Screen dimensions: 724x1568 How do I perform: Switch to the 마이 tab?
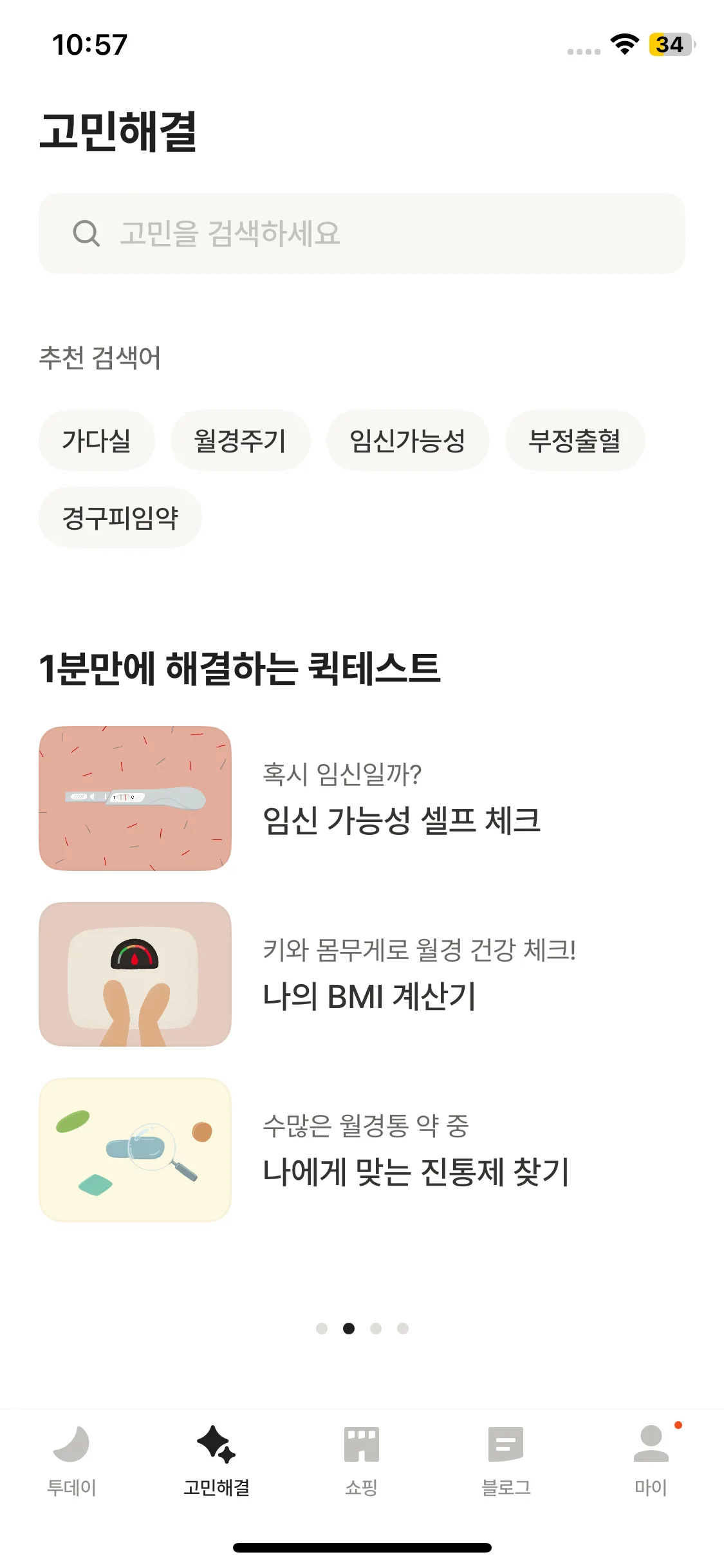(651, 1460)
